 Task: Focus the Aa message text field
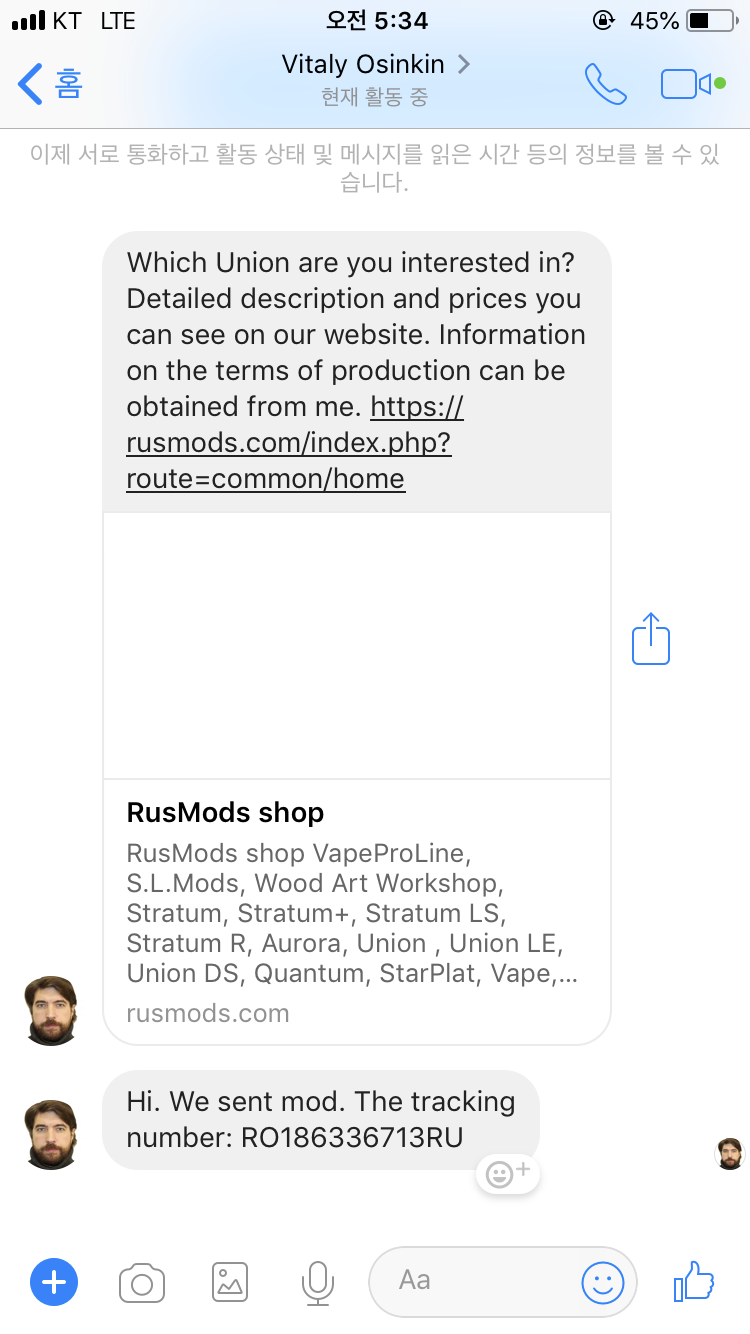tap(470, 1280)
